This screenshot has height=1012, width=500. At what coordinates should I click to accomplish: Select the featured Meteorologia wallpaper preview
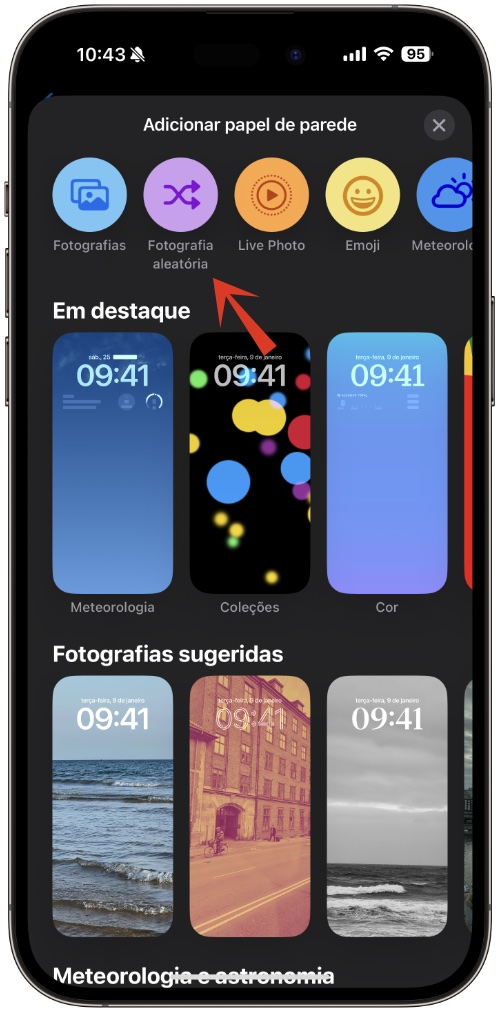click(x=112, y=463)
